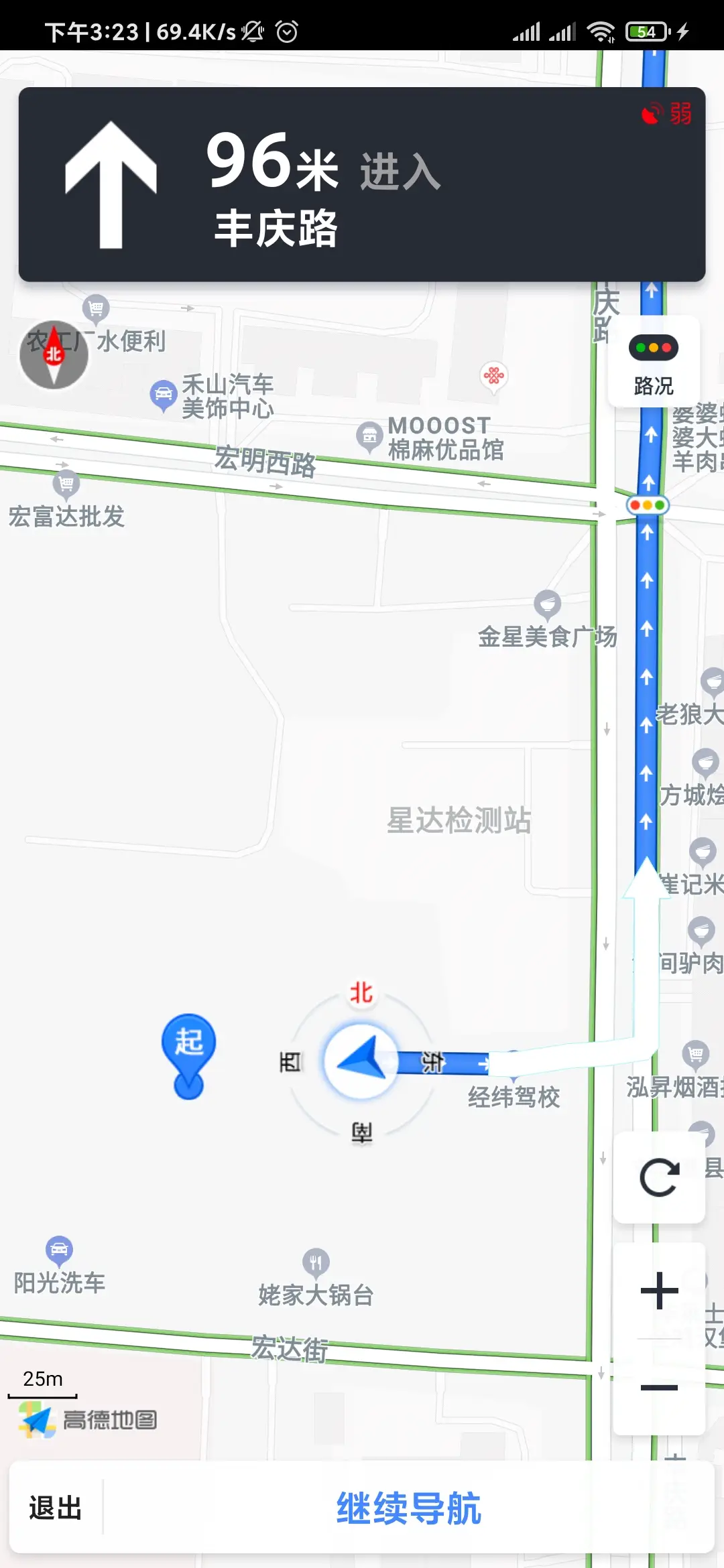The image size is (724, 1568).
Task: Tap 继续导航 to resume navigation
Action: 408,1508
